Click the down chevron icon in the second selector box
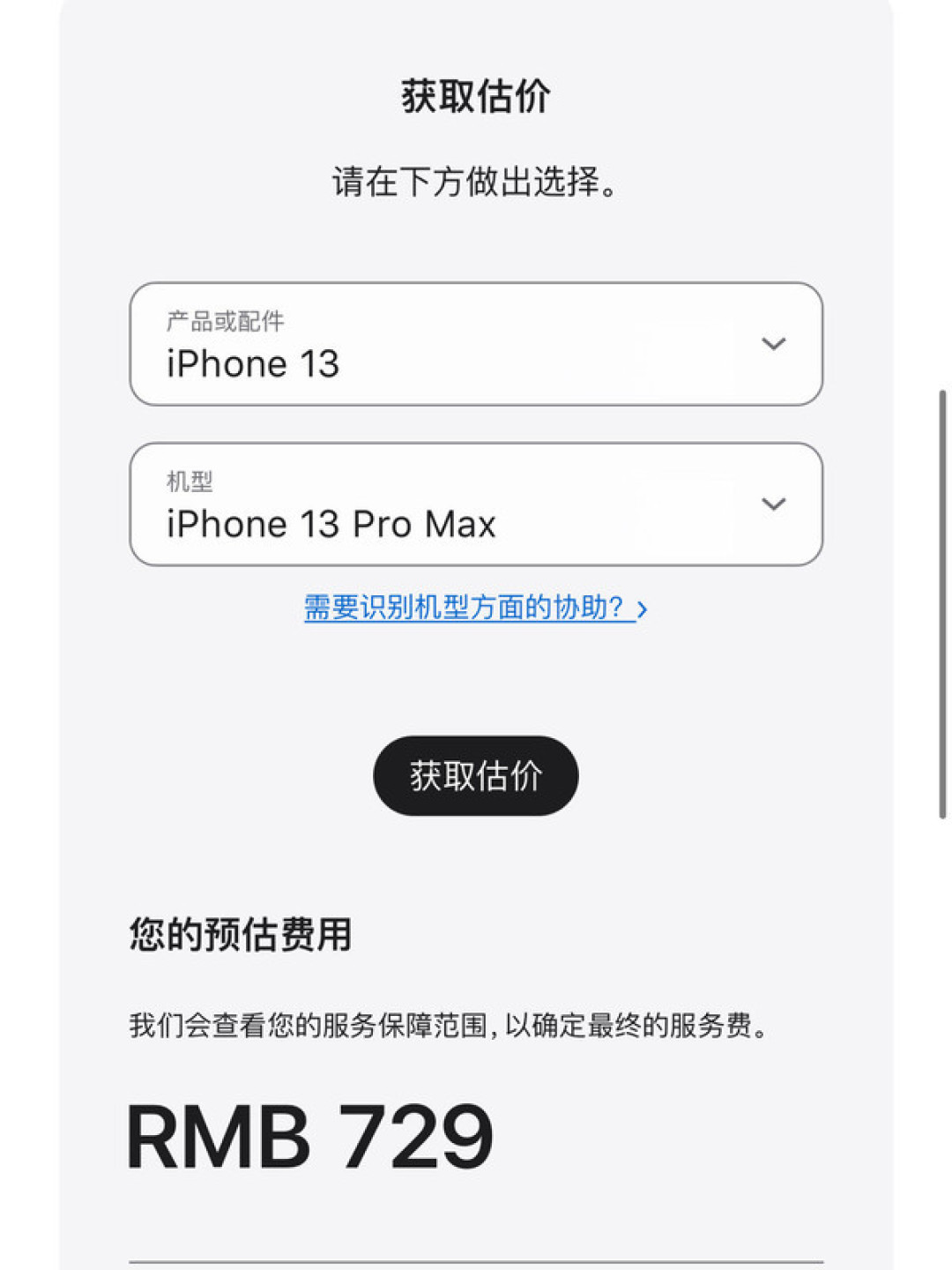The image size is (952, 1270). click(774, 503)
